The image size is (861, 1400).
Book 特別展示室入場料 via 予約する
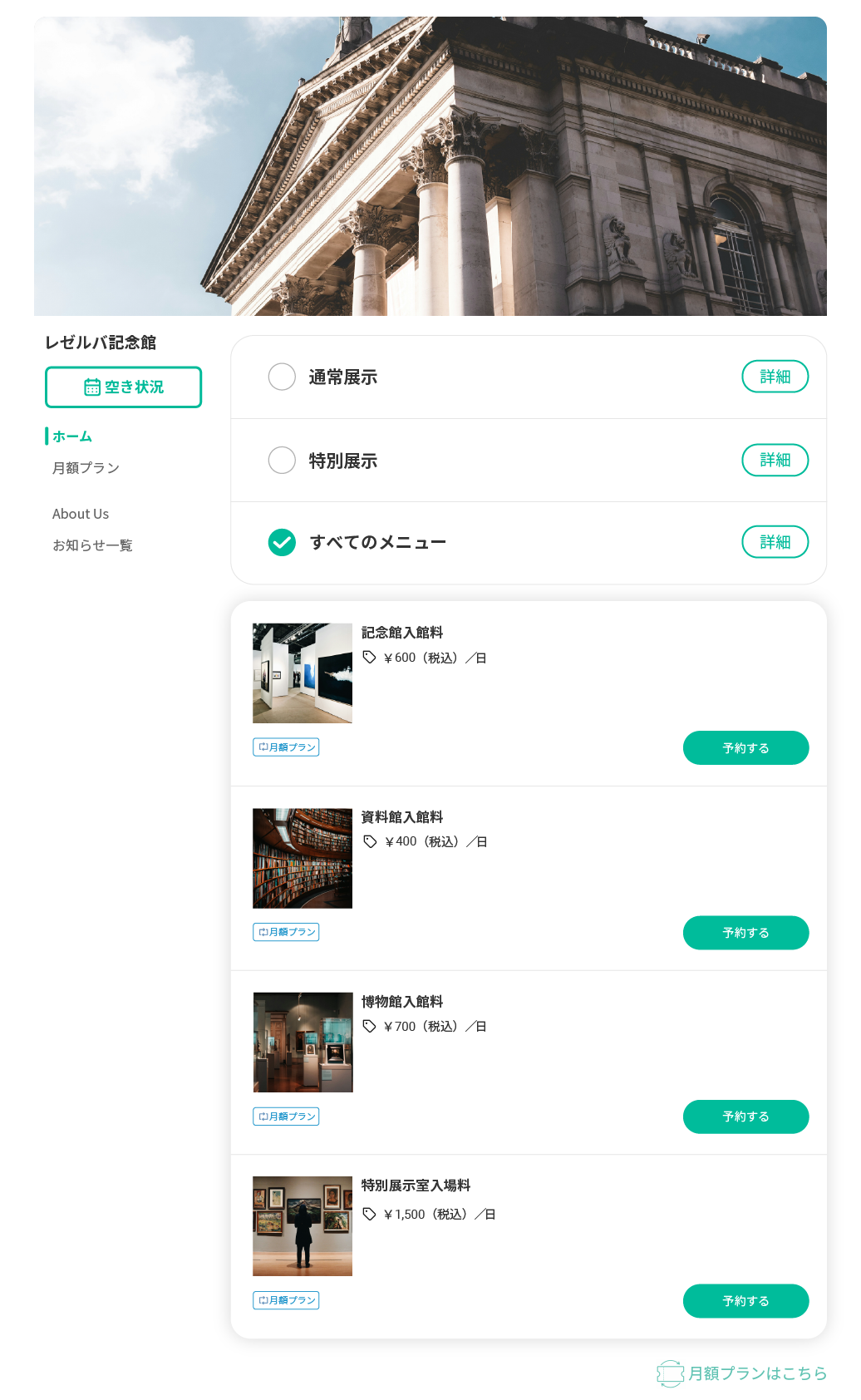(745, 1301)
